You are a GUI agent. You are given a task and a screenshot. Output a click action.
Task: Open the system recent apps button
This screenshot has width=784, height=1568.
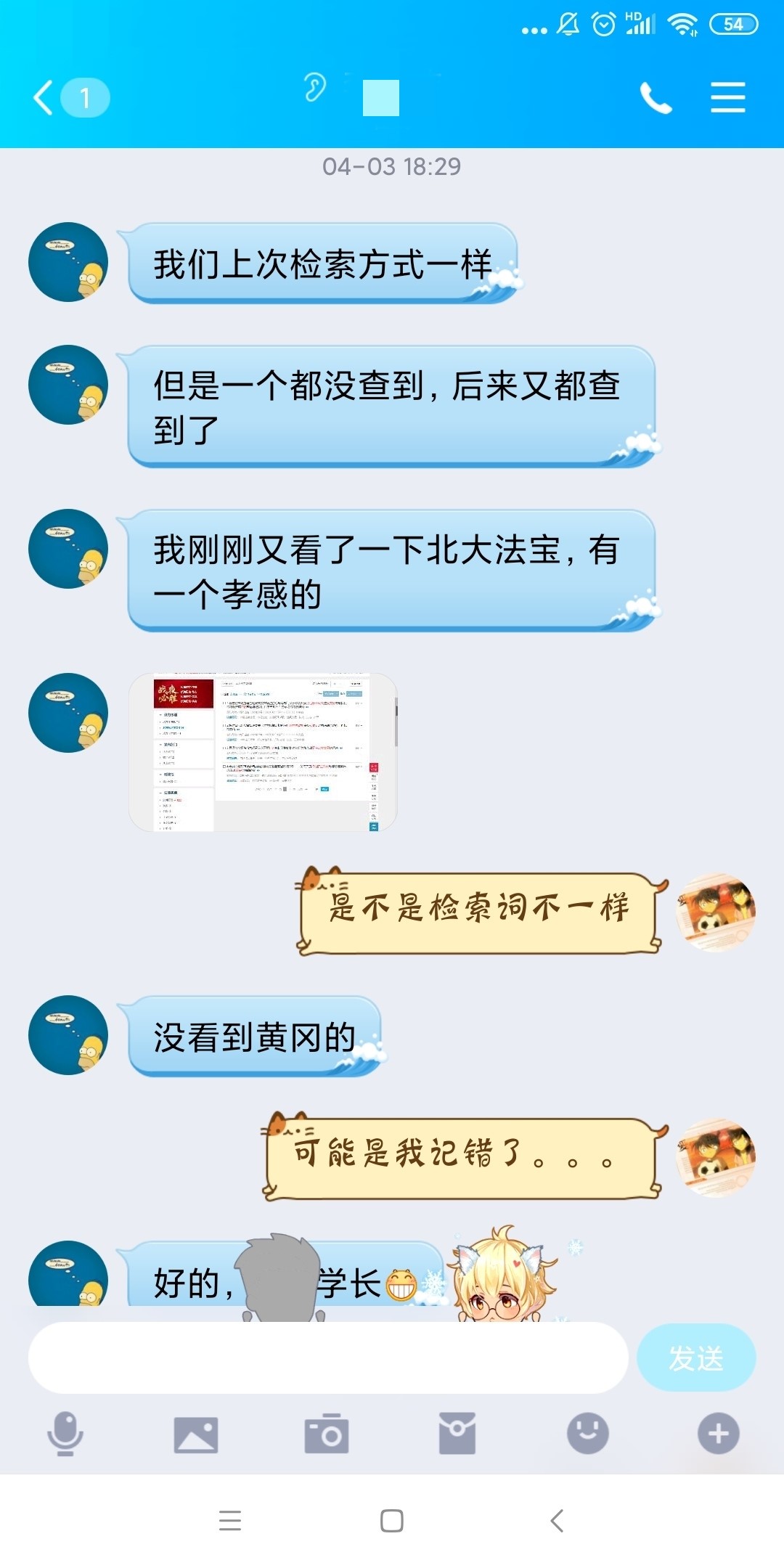(230, 1520)
